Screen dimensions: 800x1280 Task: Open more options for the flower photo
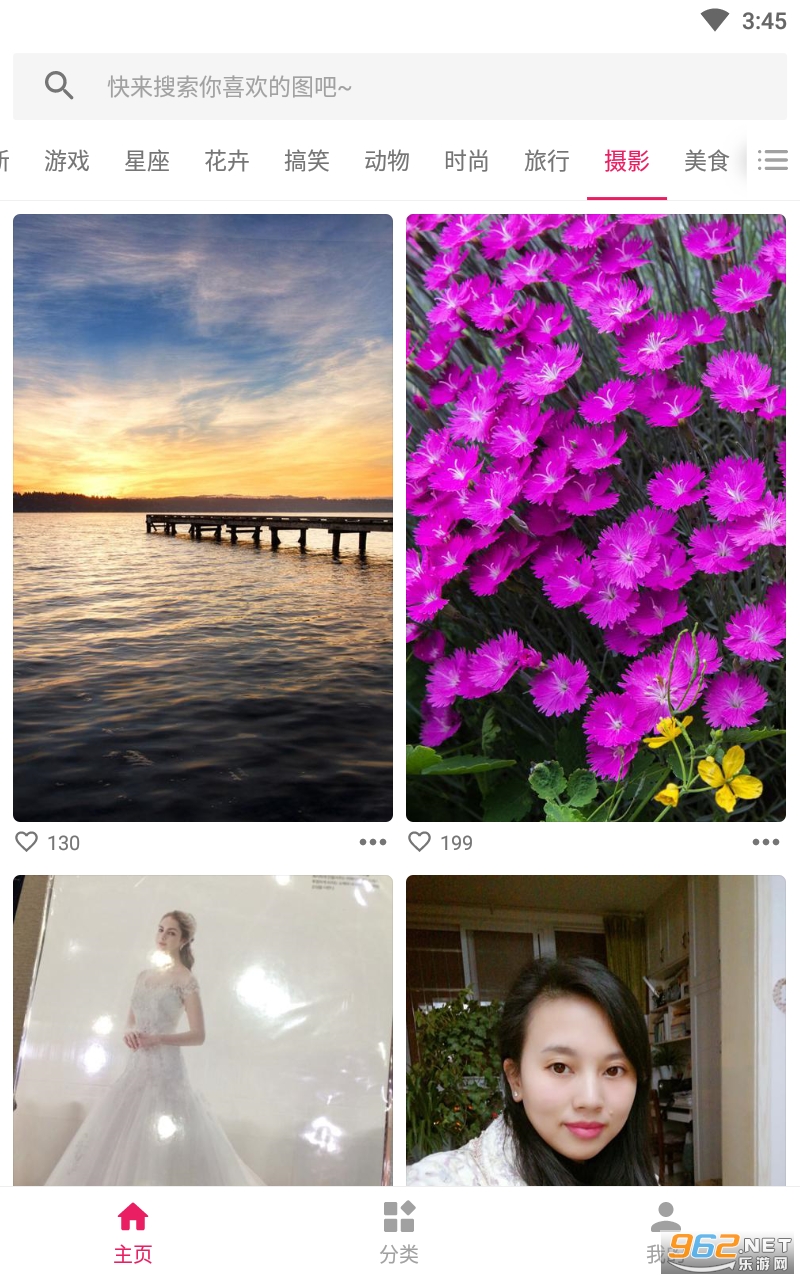click(766, 842)
